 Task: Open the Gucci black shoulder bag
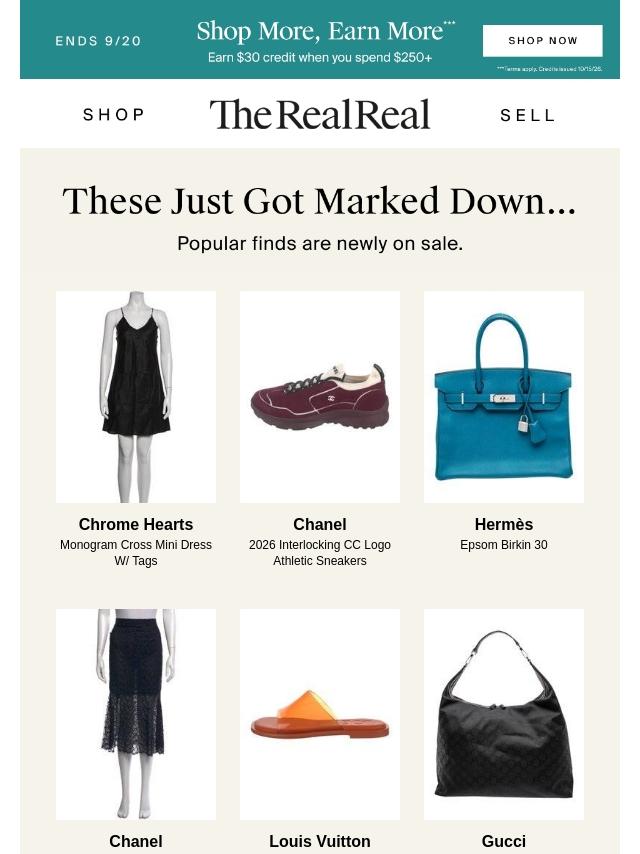(x=504, y=715)
